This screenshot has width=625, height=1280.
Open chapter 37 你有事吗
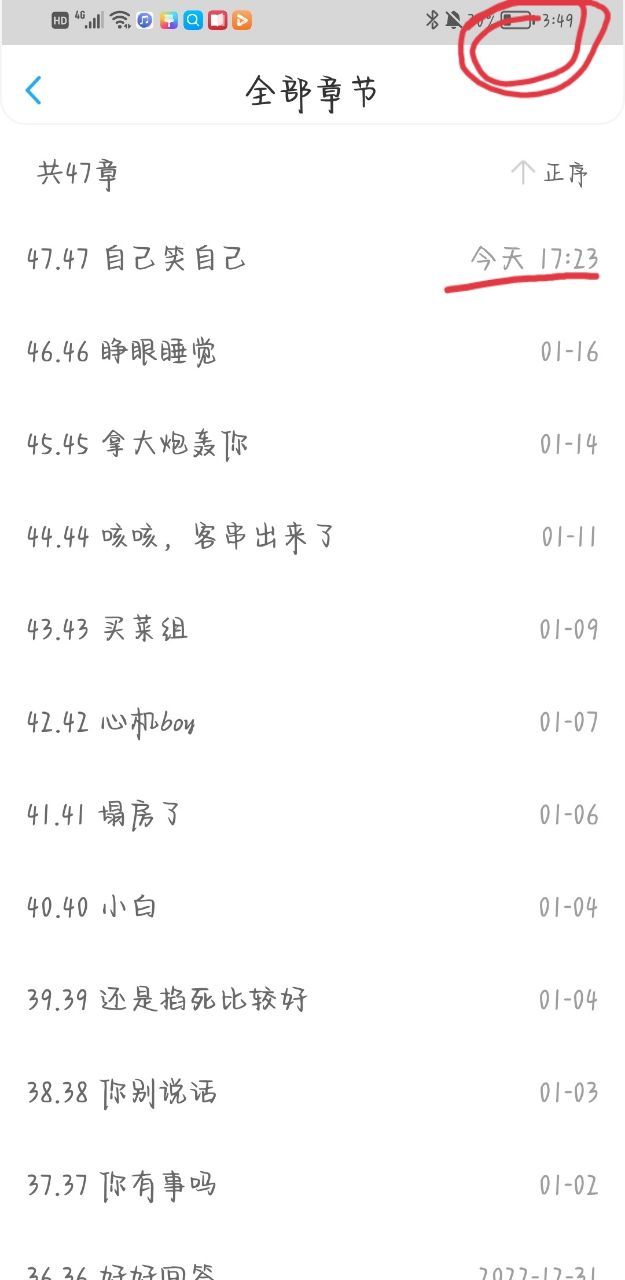pyautogui.click(x=312, y=1185)
